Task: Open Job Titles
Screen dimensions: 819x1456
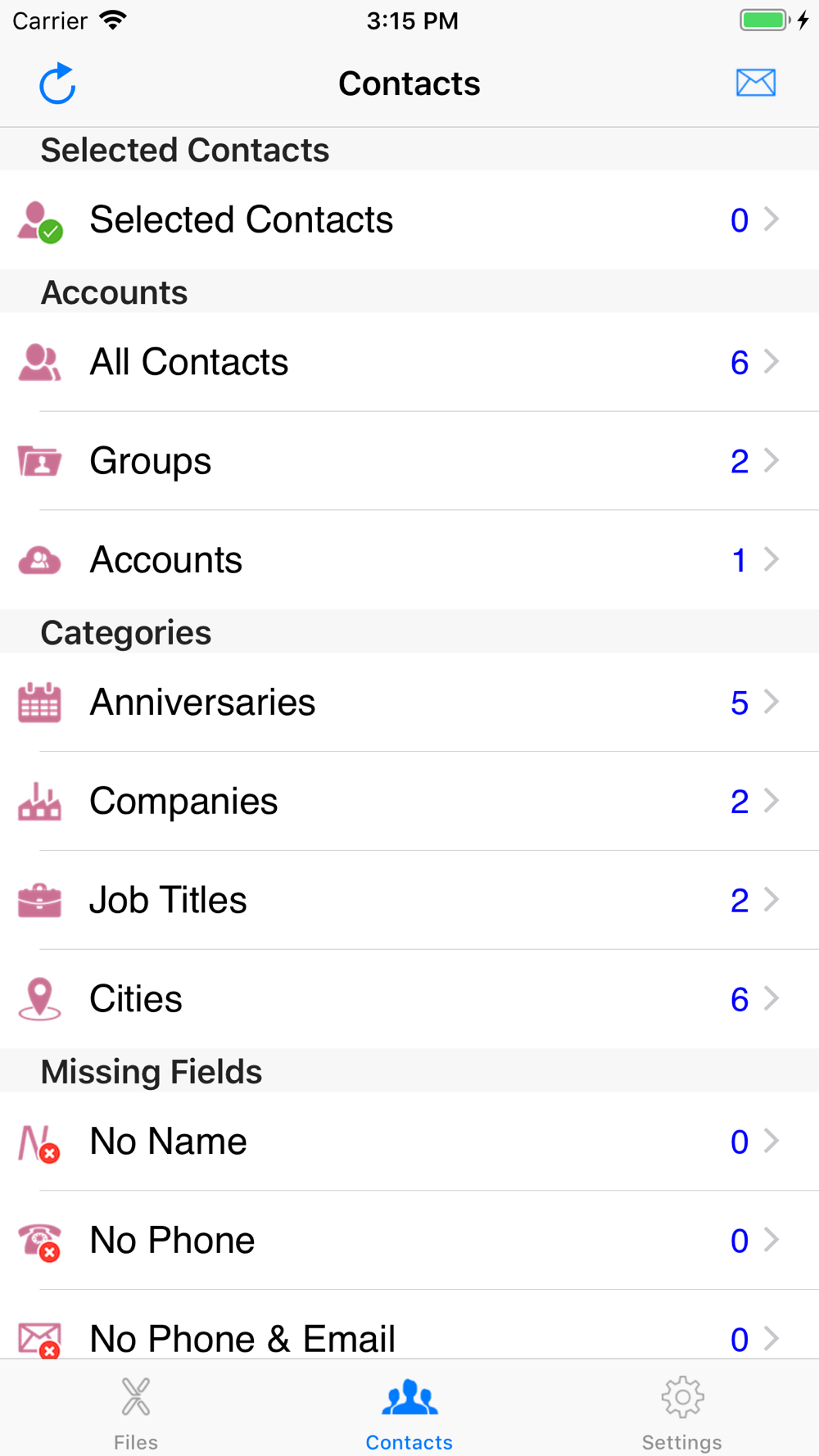Action: (409, 900)
